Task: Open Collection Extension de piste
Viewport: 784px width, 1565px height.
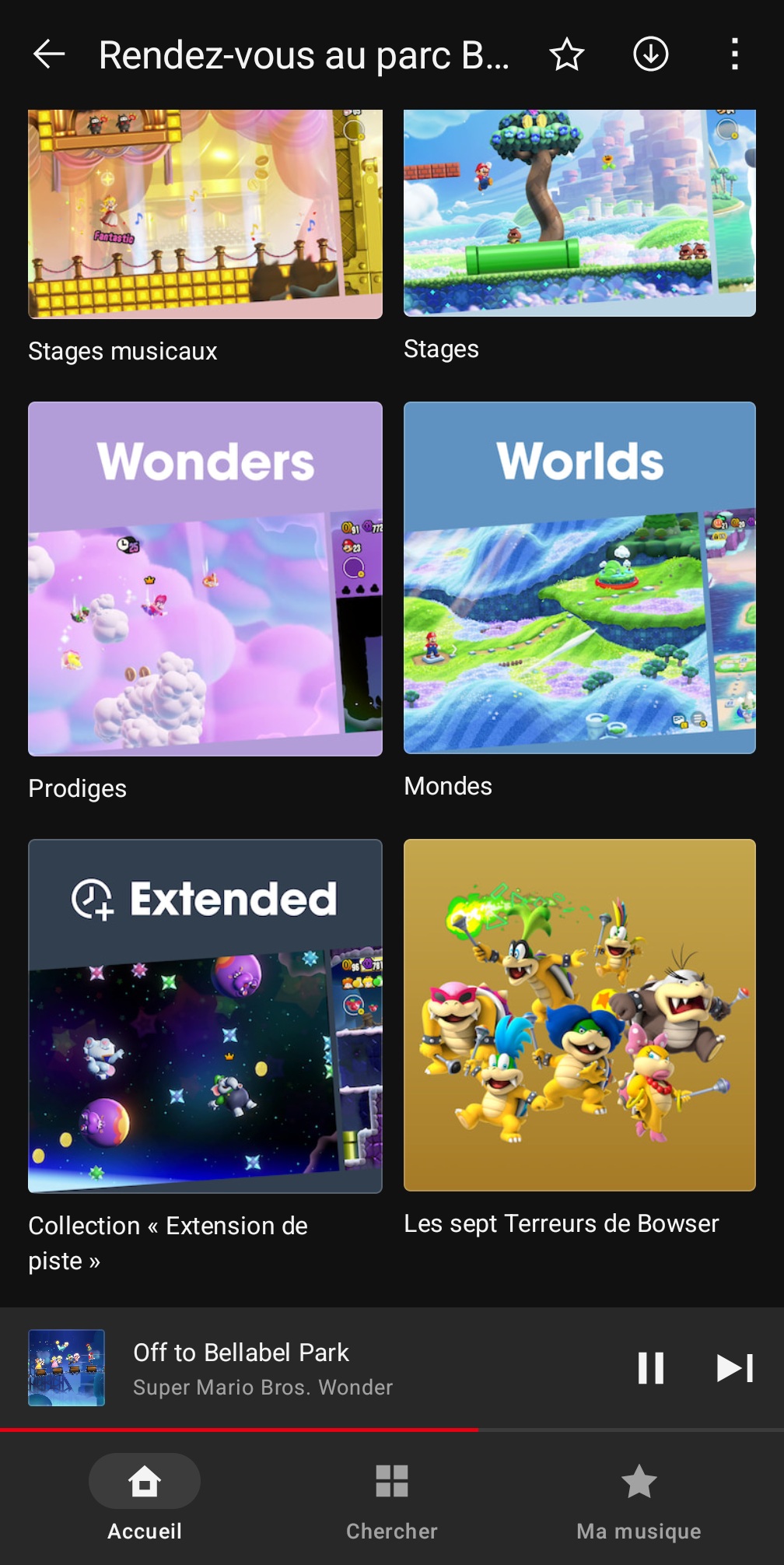Action: coord(205,1016)
